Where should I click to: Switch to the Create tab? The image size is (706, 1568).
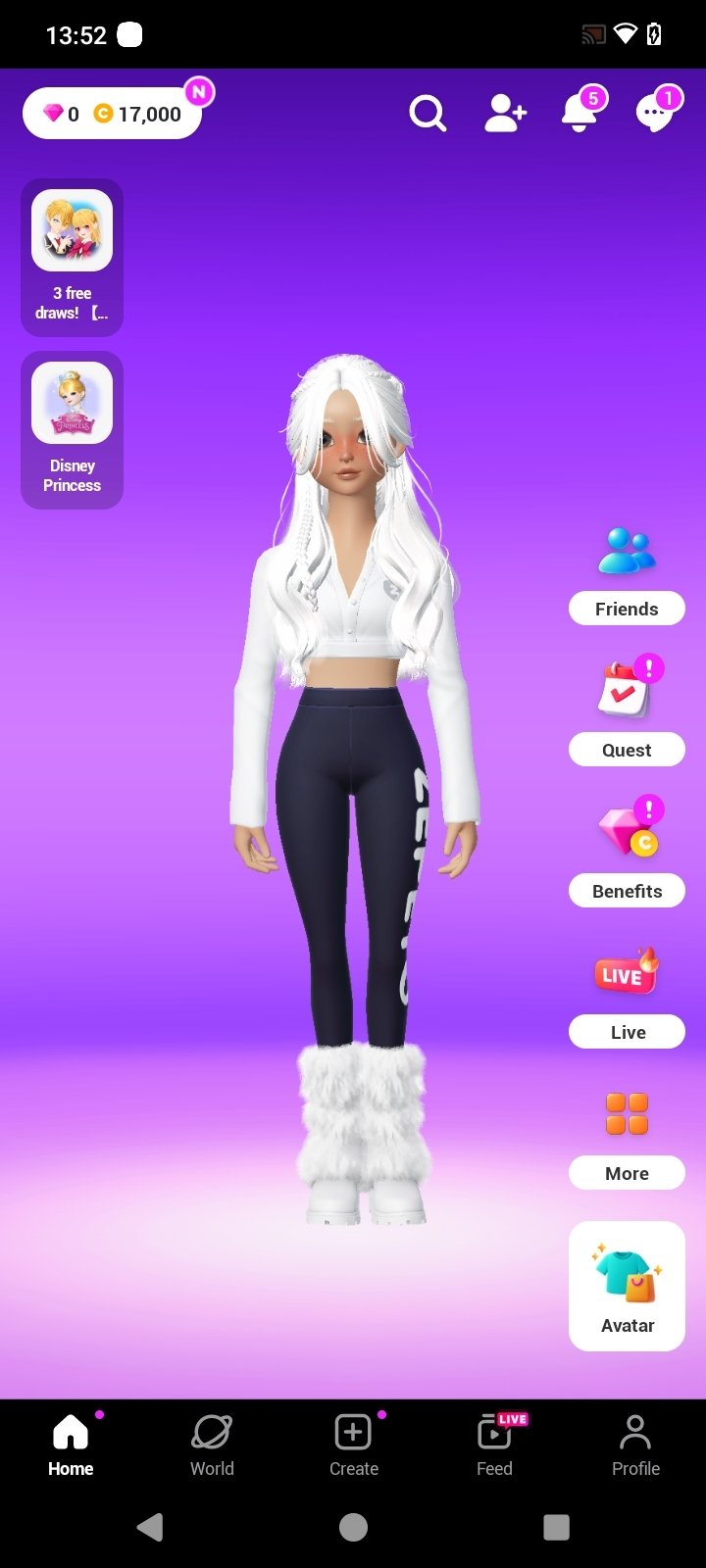point(353,1445)
